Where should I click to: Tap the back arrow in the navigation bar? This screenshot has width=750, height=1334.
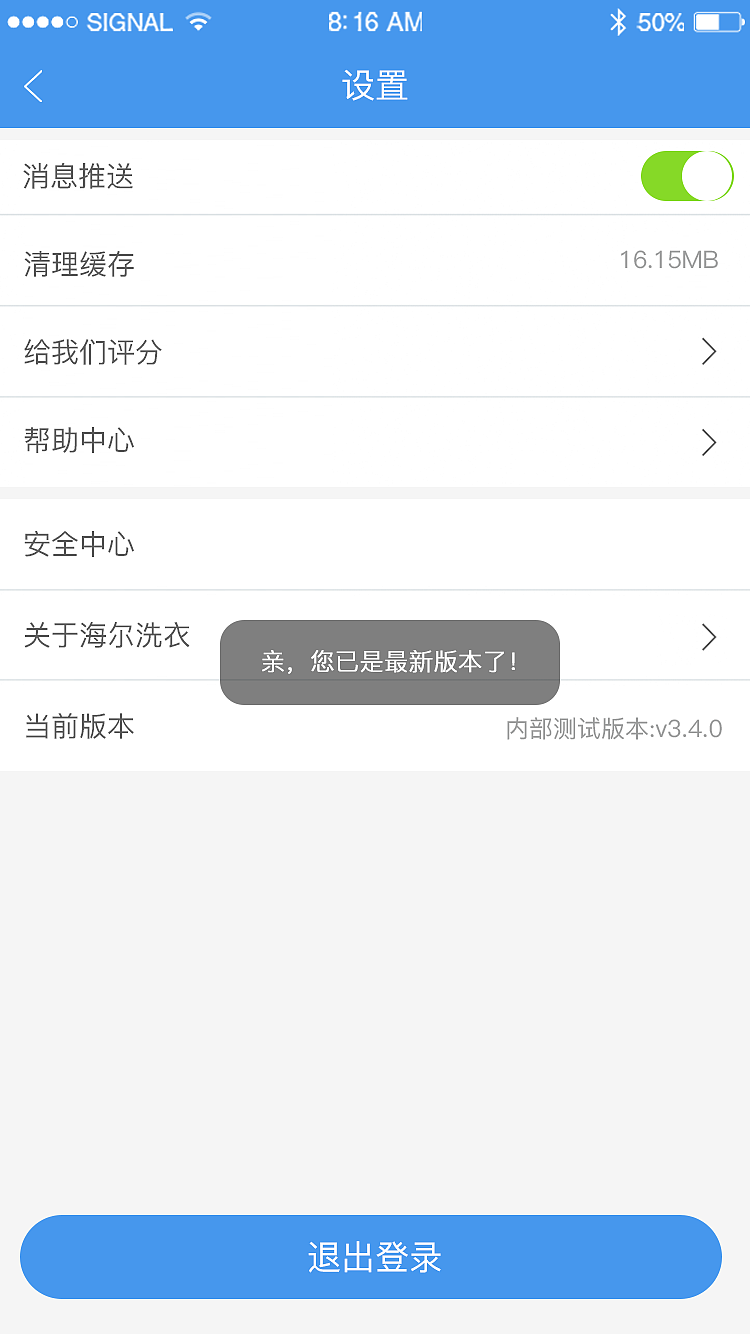click(32, 87)
